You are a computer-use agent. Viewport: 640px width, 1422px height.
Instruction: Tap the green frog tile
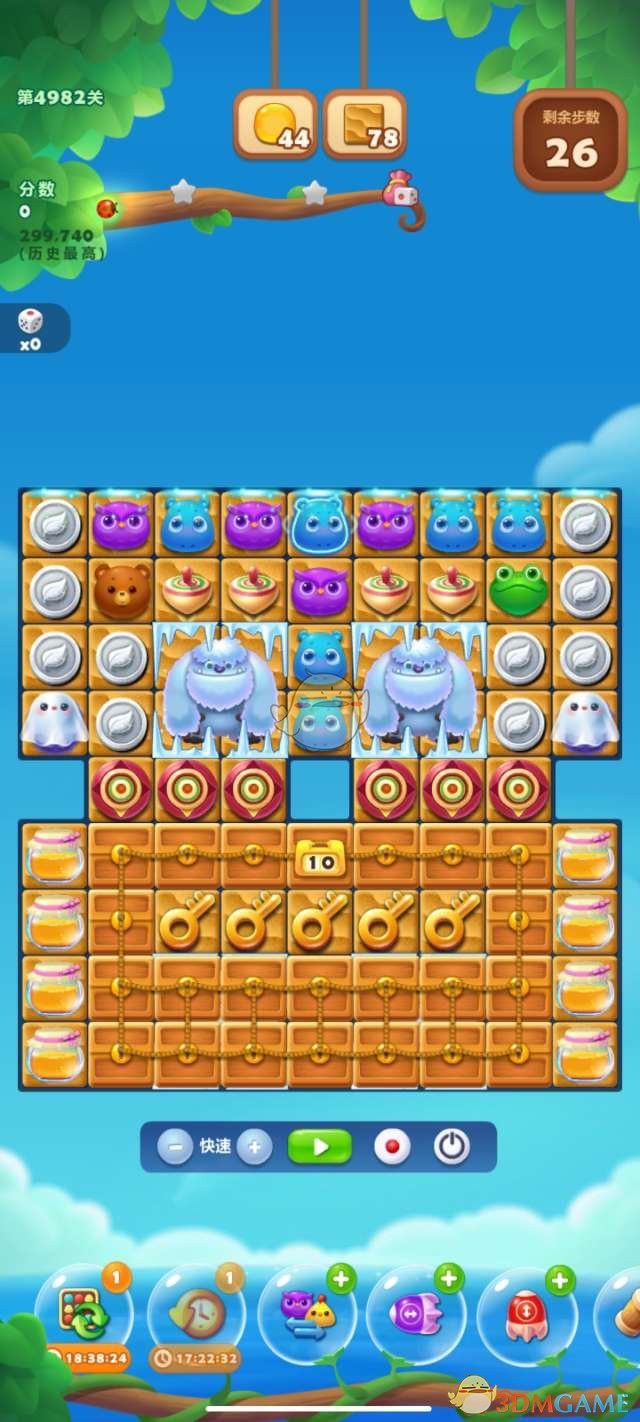pos(518,590)
